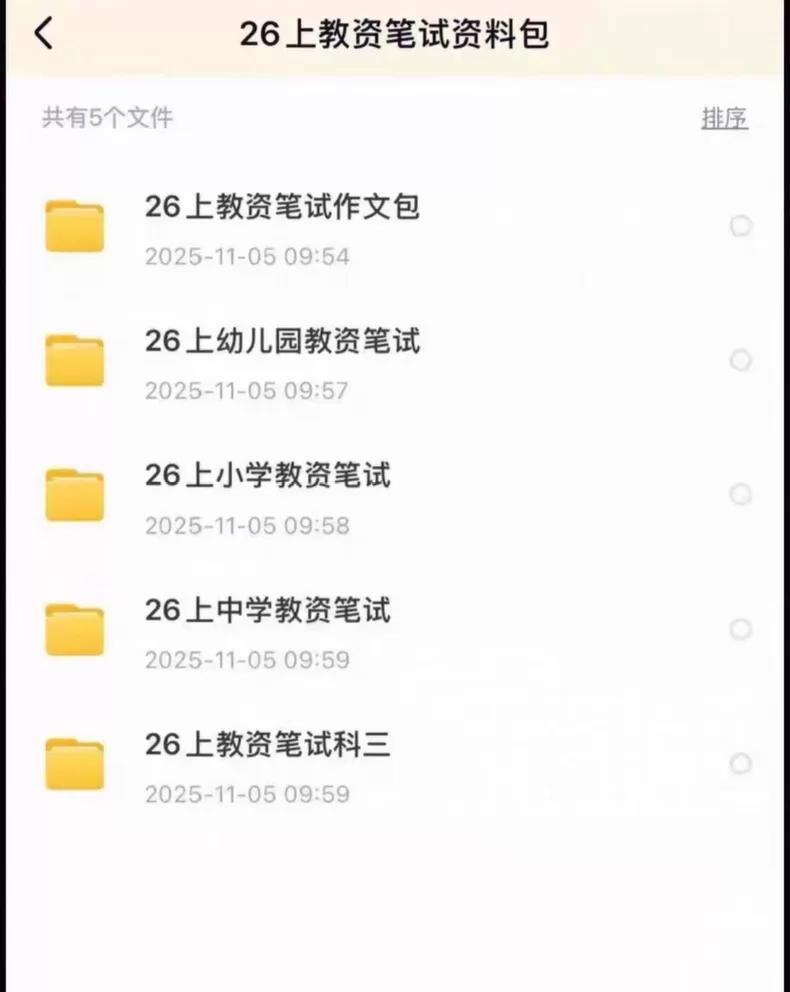Open the 26上小学教资笔试 folder
This screenshot has height=992, width=790.
click(267, 475)
